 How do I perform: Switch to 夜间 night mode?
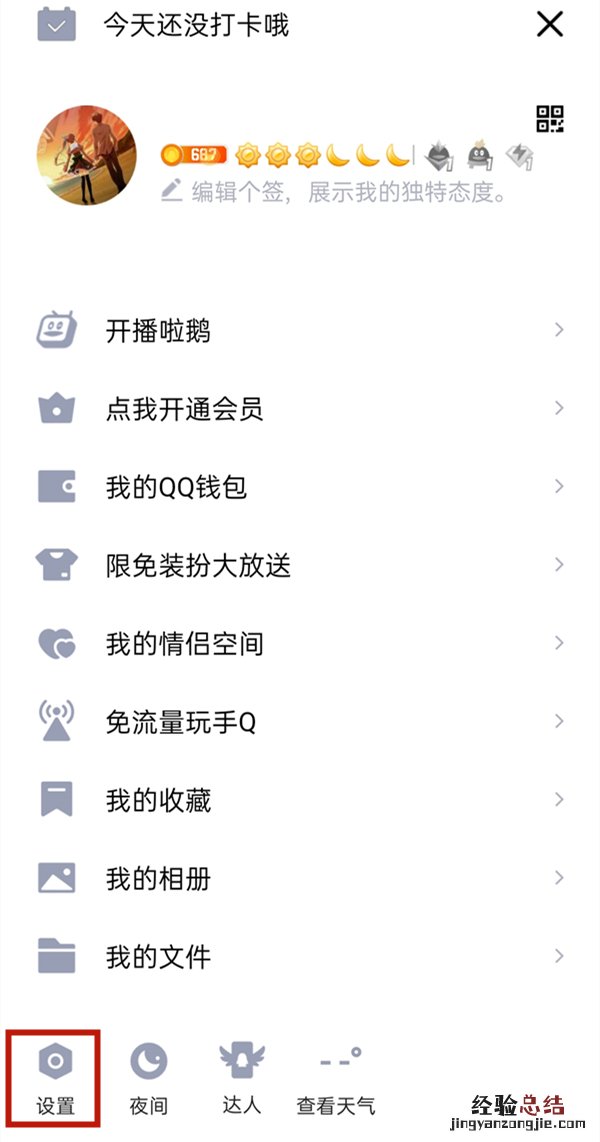coord(148,1076)
